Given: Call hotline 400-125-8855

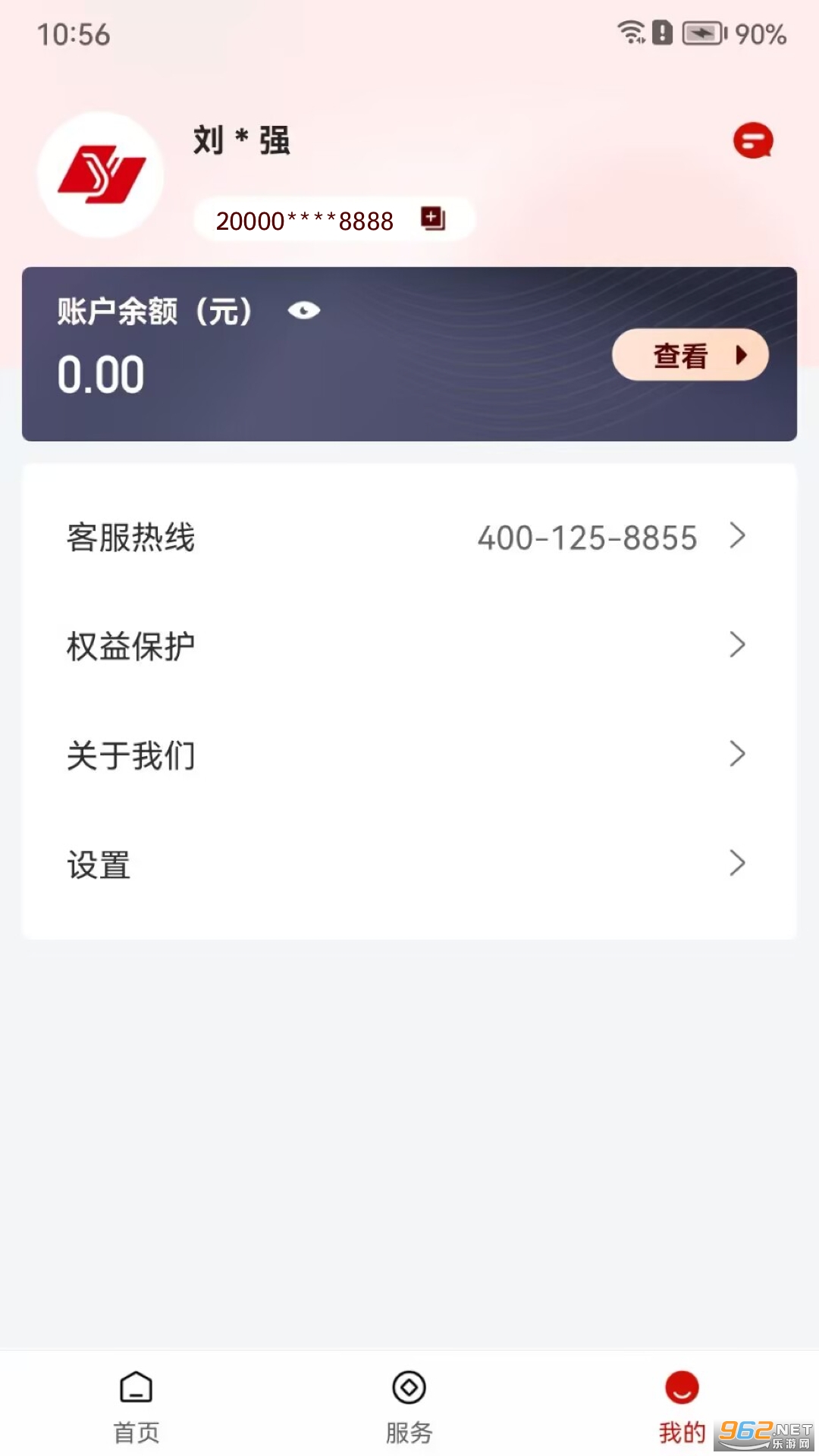Looking at the screenshot, I should (x=586, y=538).
